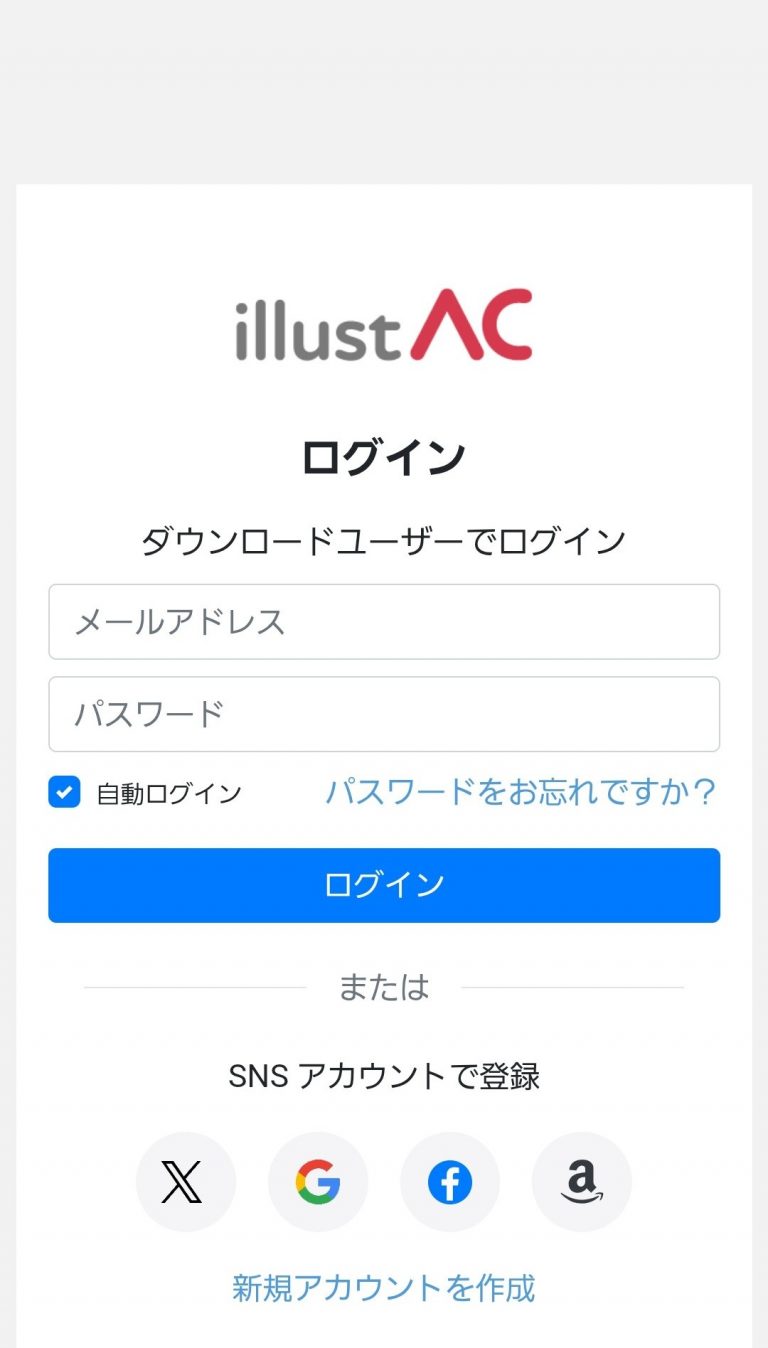Sign in with Google account
The width and height of the screenshot is (768, 1348).
click(x=318, y=1182)
